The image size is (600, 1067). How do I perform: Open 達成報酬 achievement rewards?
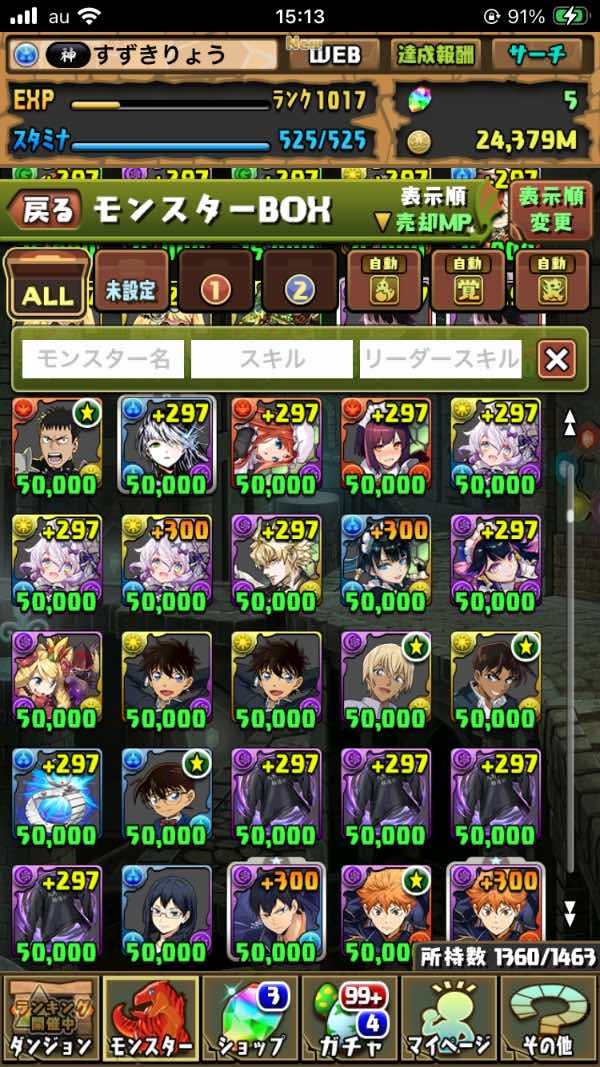pos(436,55)
